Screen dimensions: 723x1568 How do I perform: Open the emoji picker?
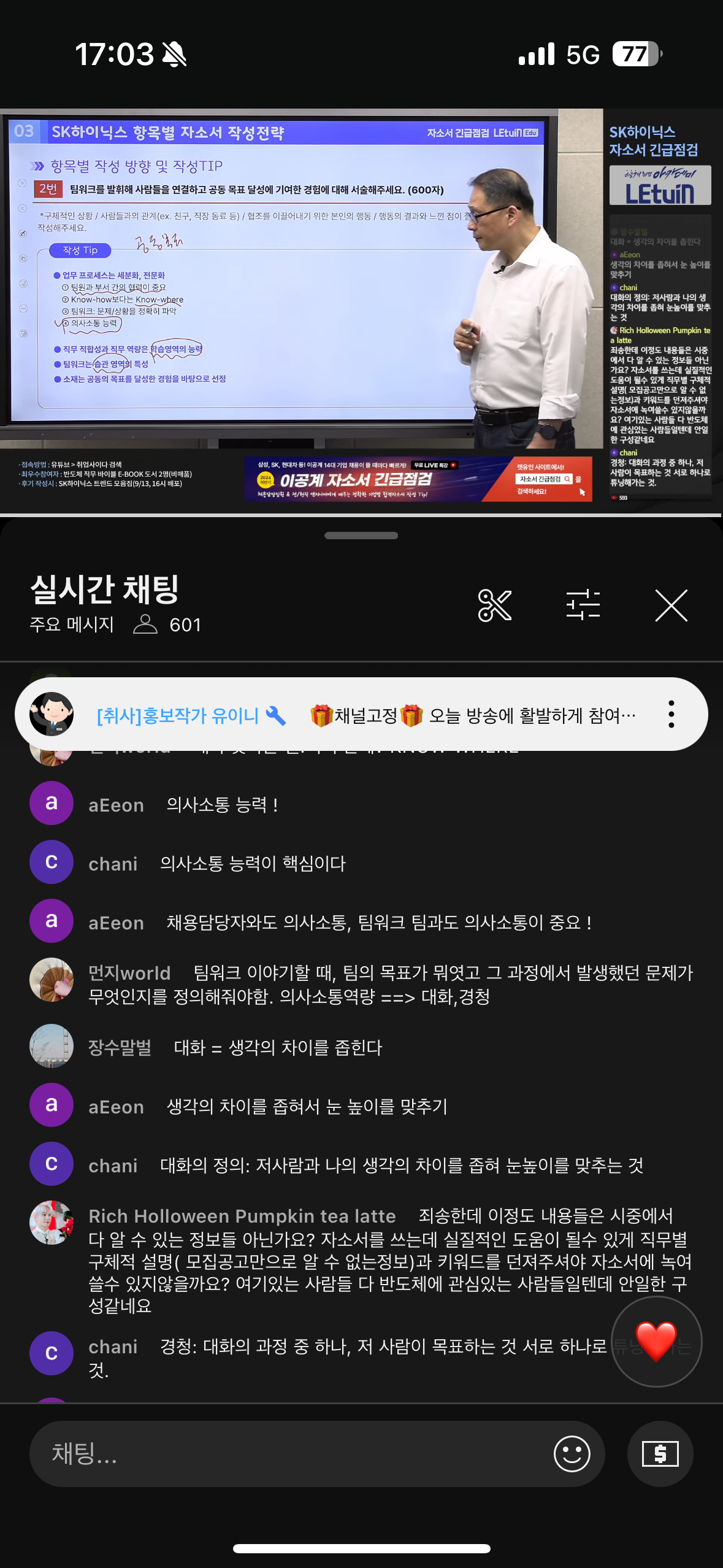point(572,1454)
